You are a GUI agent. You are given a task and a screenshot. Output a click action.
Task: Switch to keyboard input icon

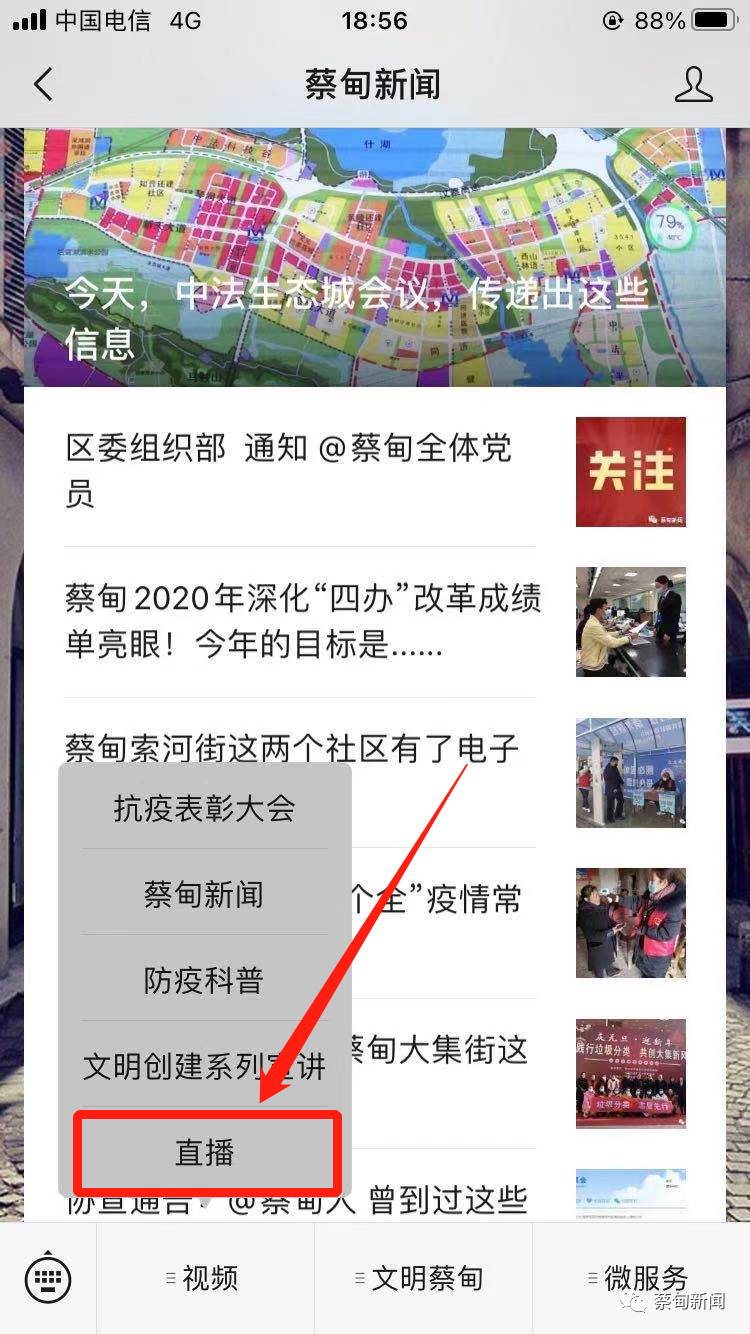coord(48,1277)
